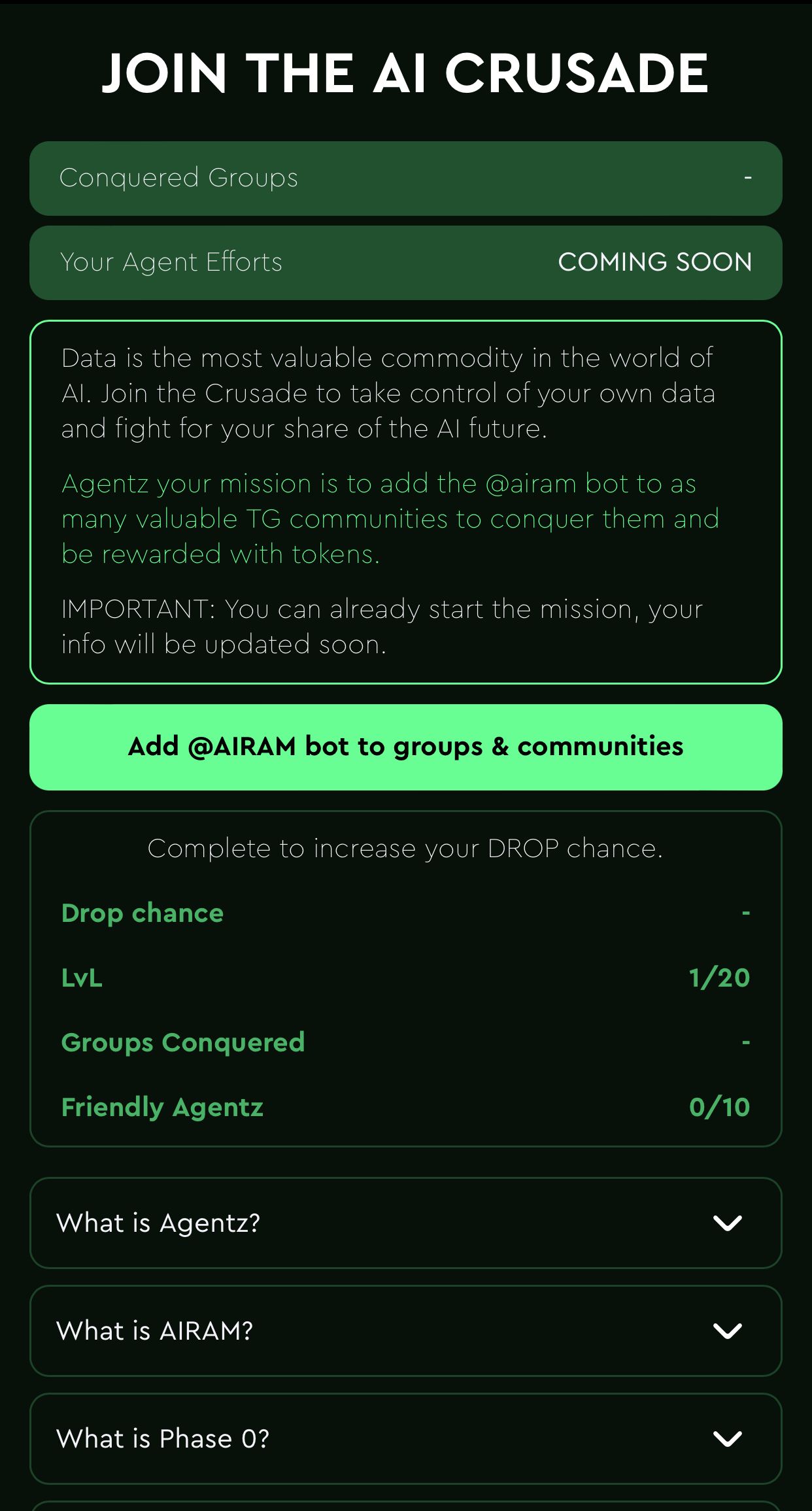
Task: Select the Your Agent Efforts row
Action: click(x=406, y=262)
